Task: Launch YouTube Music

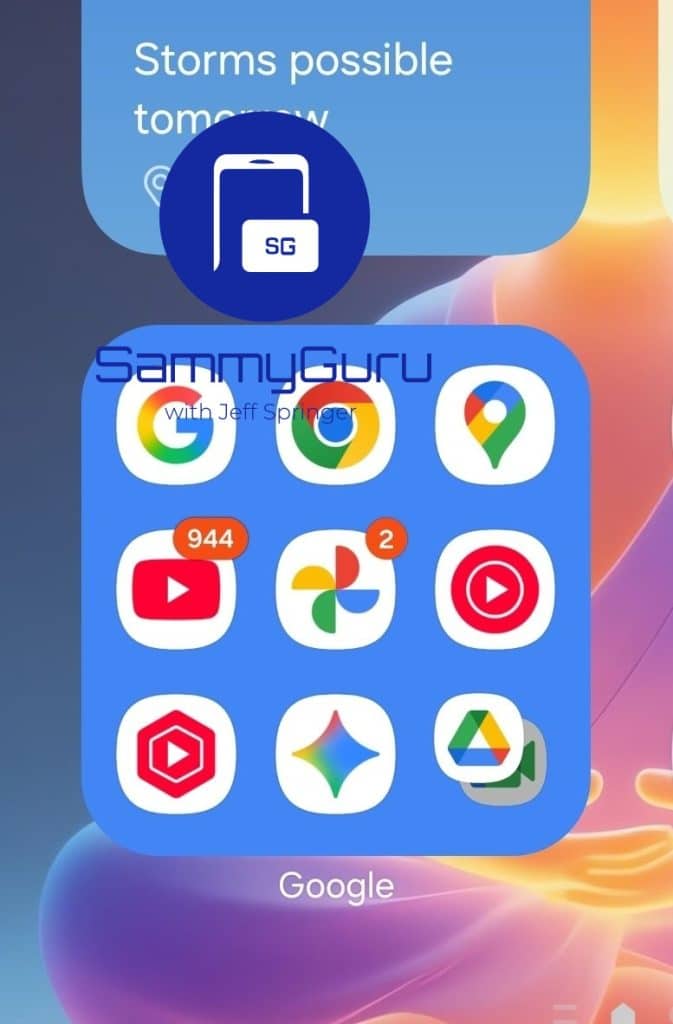Action: [495, 590]
